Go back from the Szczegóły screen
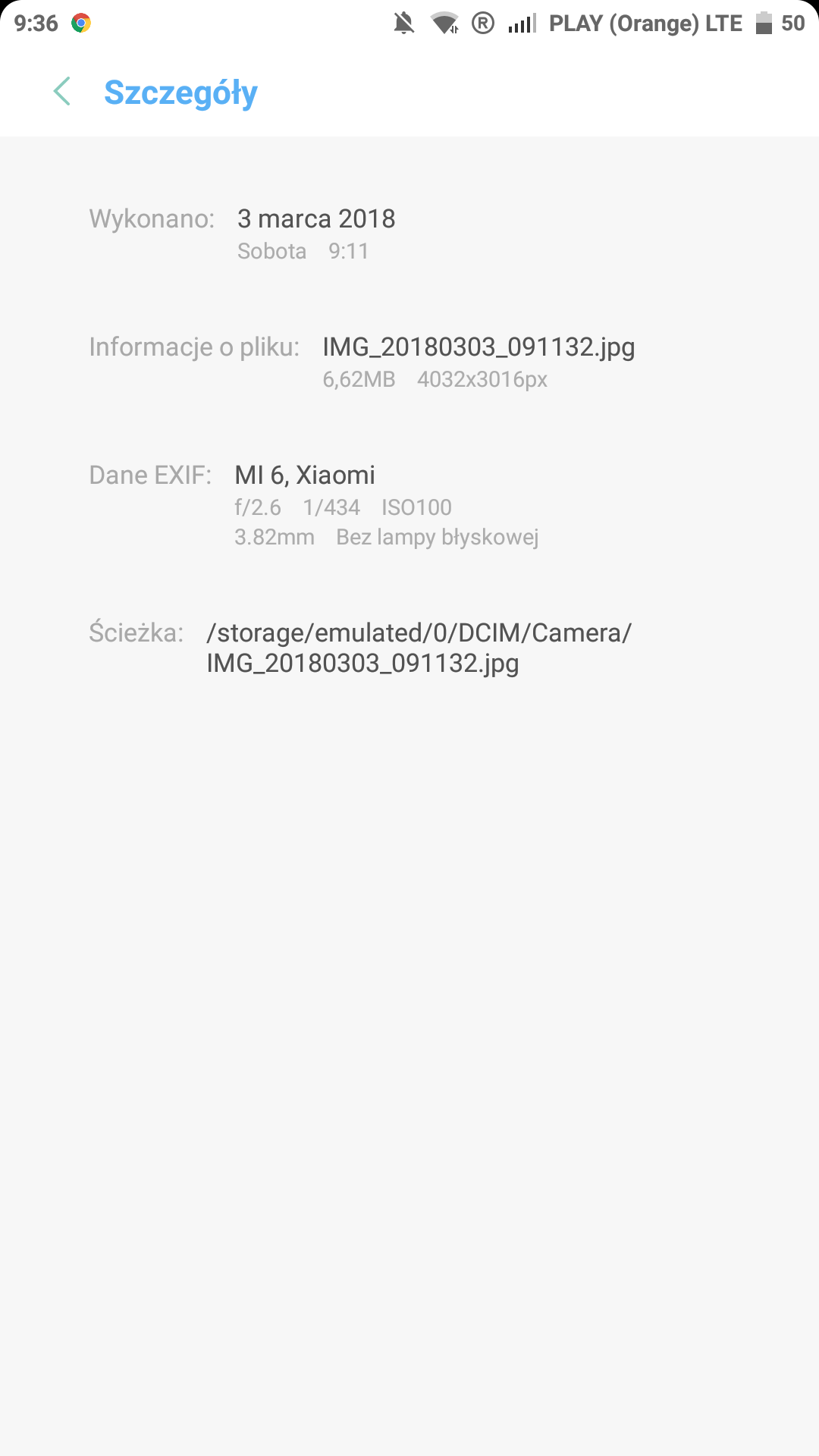 click(x=63, y=92)
